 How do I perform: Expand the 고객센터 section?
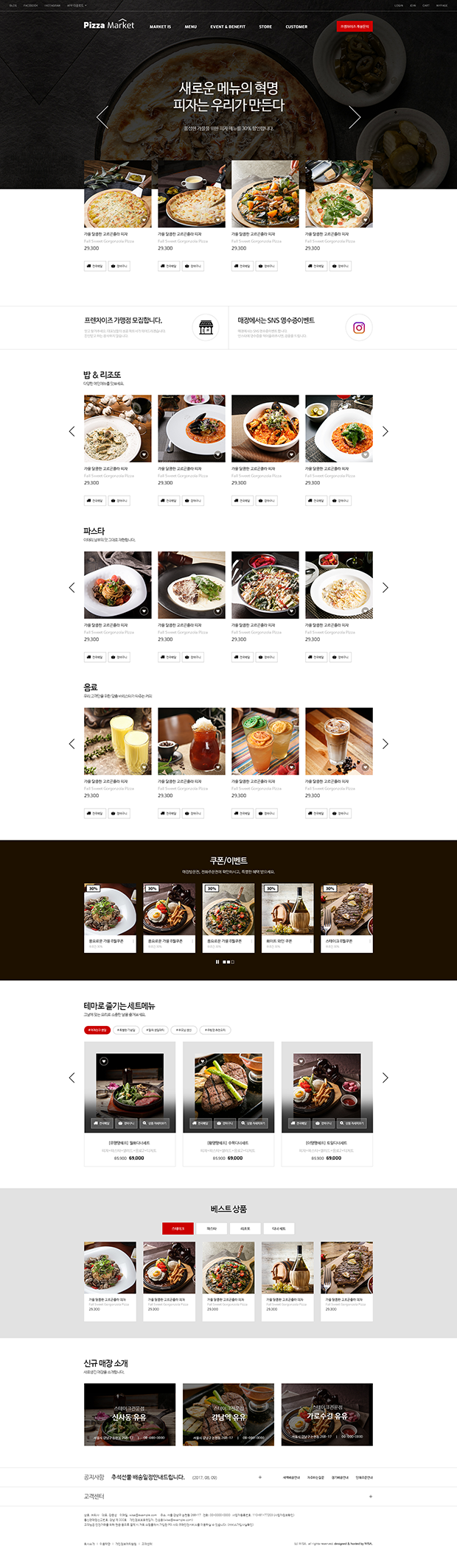point(370,1497)
